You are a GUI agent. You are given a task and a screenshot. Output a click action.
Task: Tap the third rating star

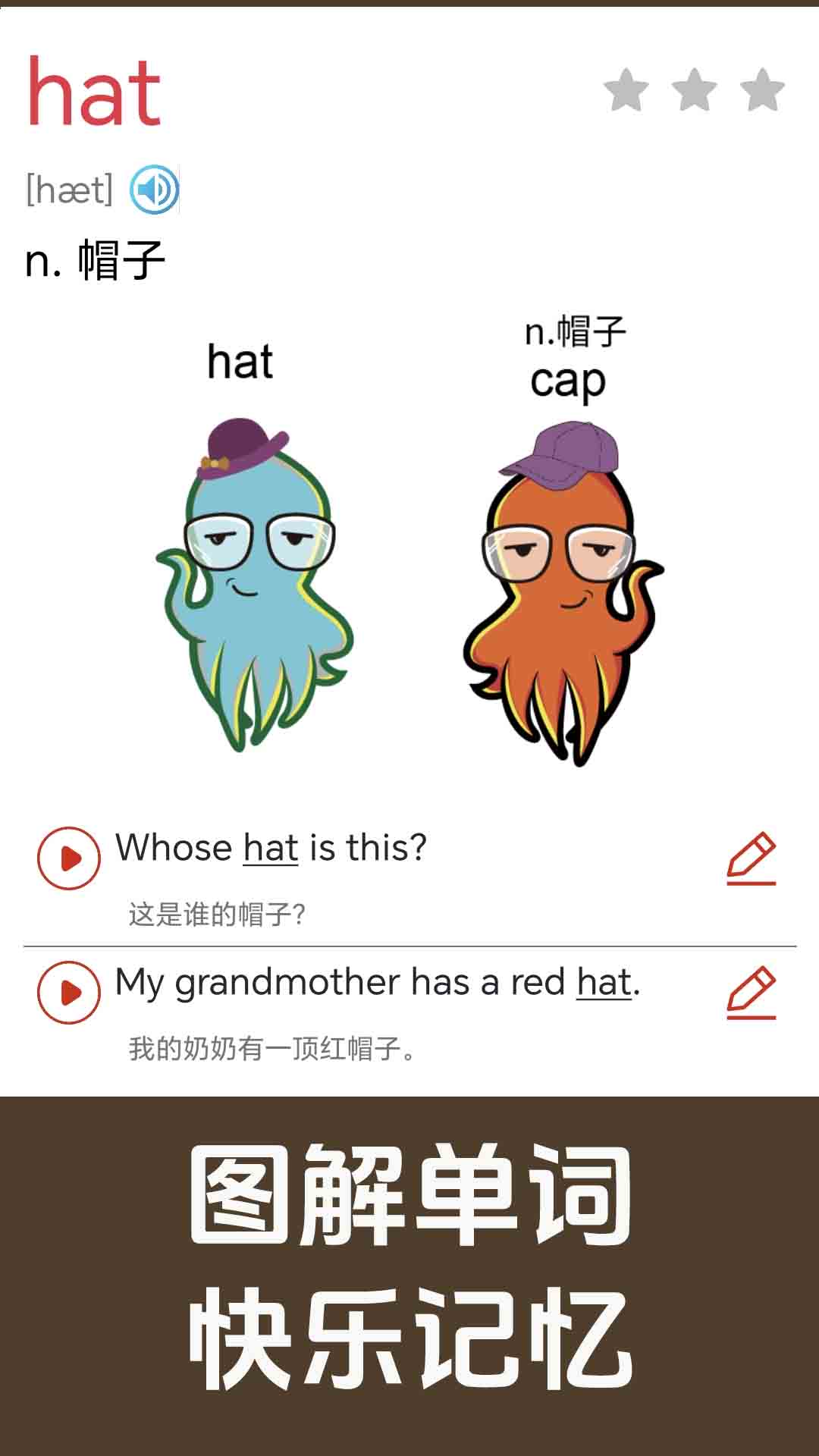[x=760, y=91]
